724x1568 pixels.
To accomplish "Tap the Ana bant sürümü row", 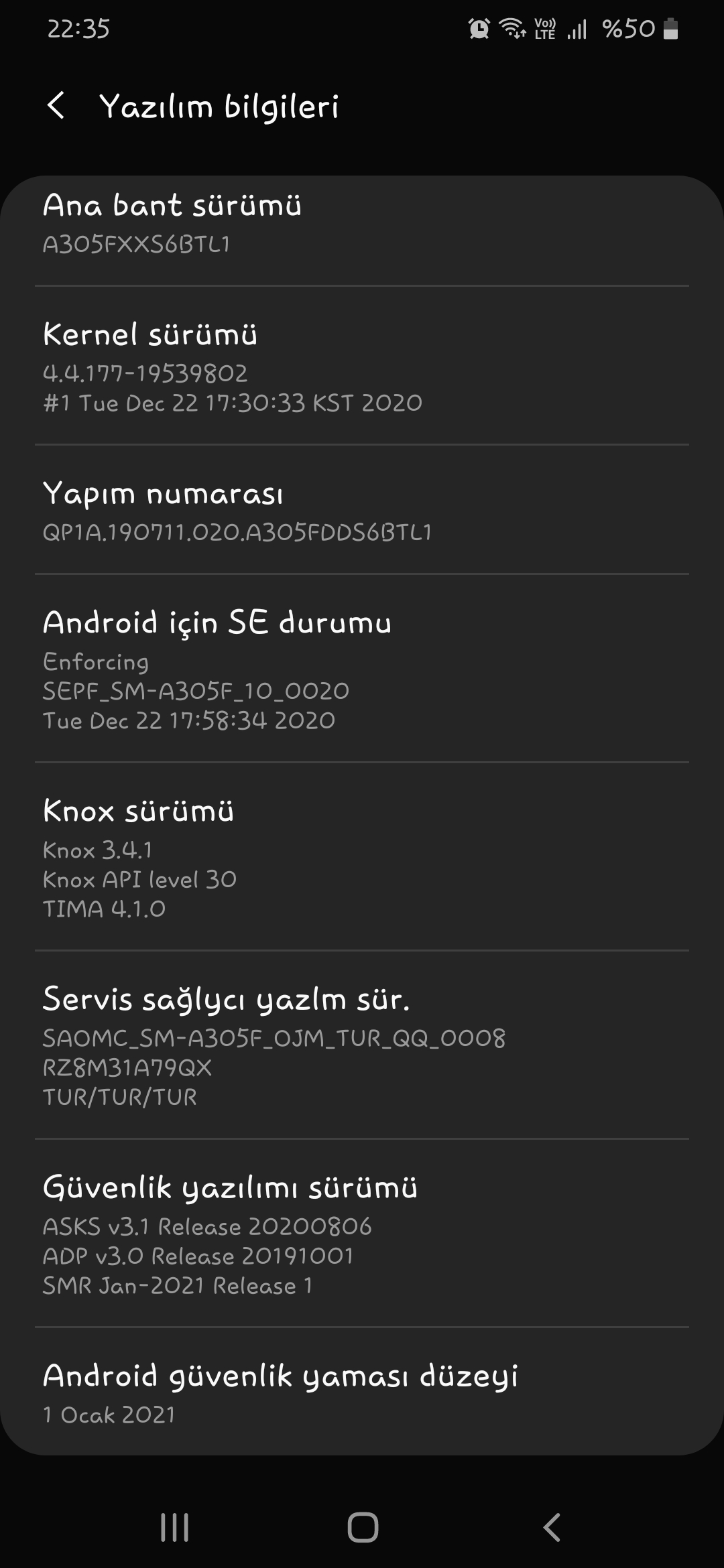I will tap(362, 224).
